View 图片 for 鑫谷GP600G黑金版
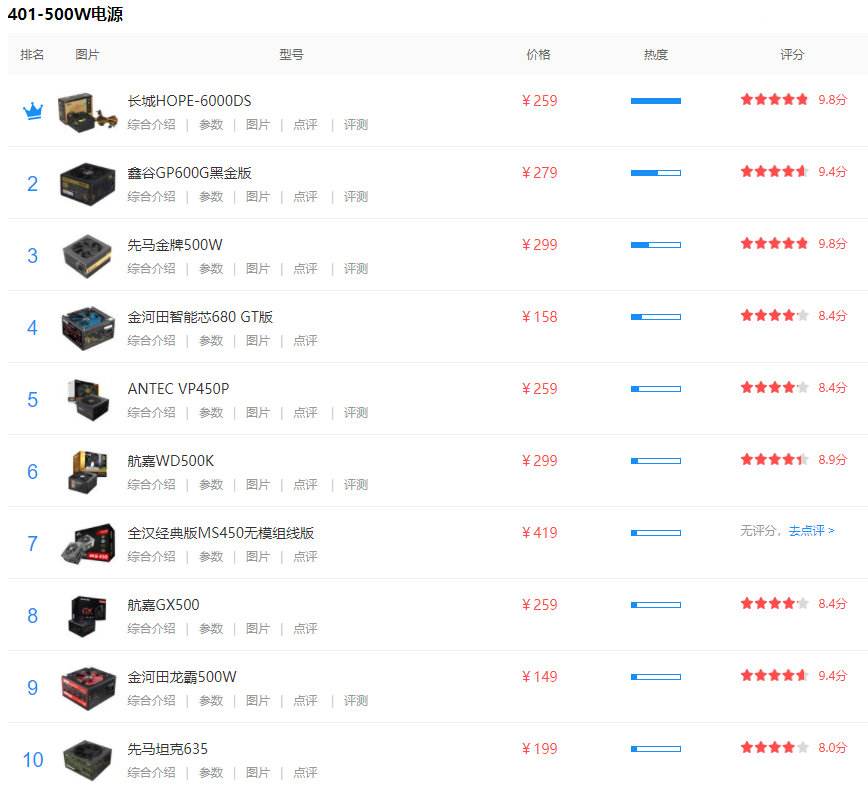This screenshot has height=788, width=868. pos(258,197)
